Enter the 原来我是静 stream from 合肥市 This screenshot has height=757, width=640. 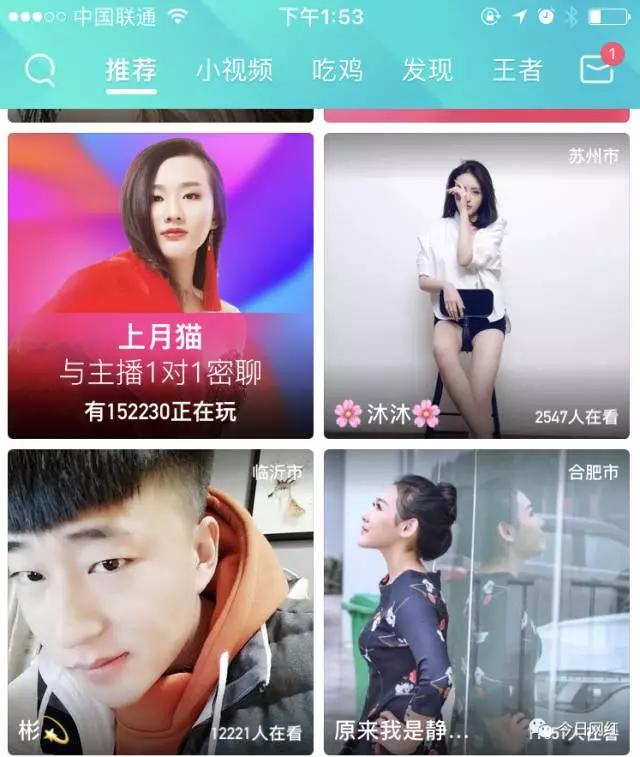point(477,601)
